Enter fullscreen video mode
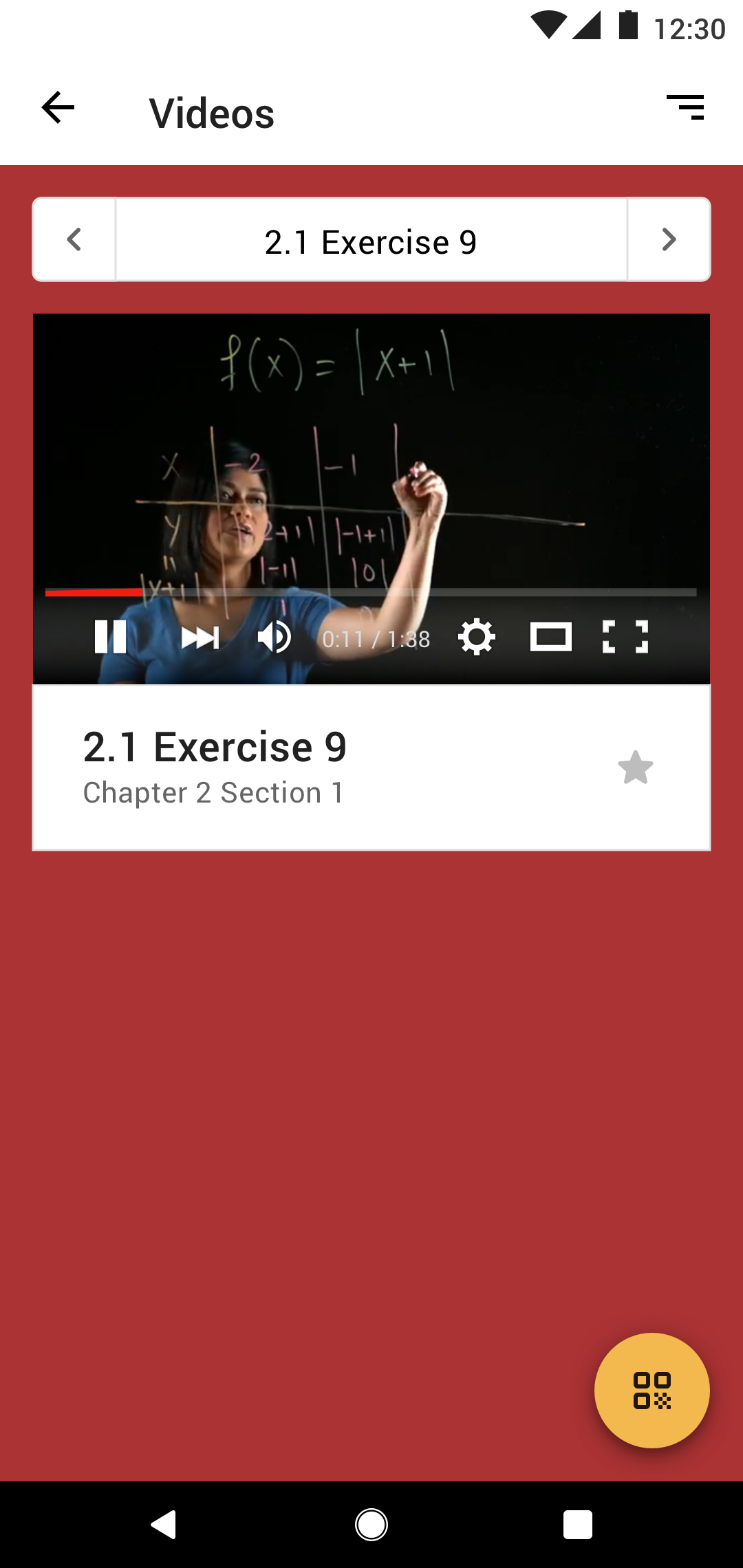The height and width of the screenshot is (1568, 743). click(625, 637)
